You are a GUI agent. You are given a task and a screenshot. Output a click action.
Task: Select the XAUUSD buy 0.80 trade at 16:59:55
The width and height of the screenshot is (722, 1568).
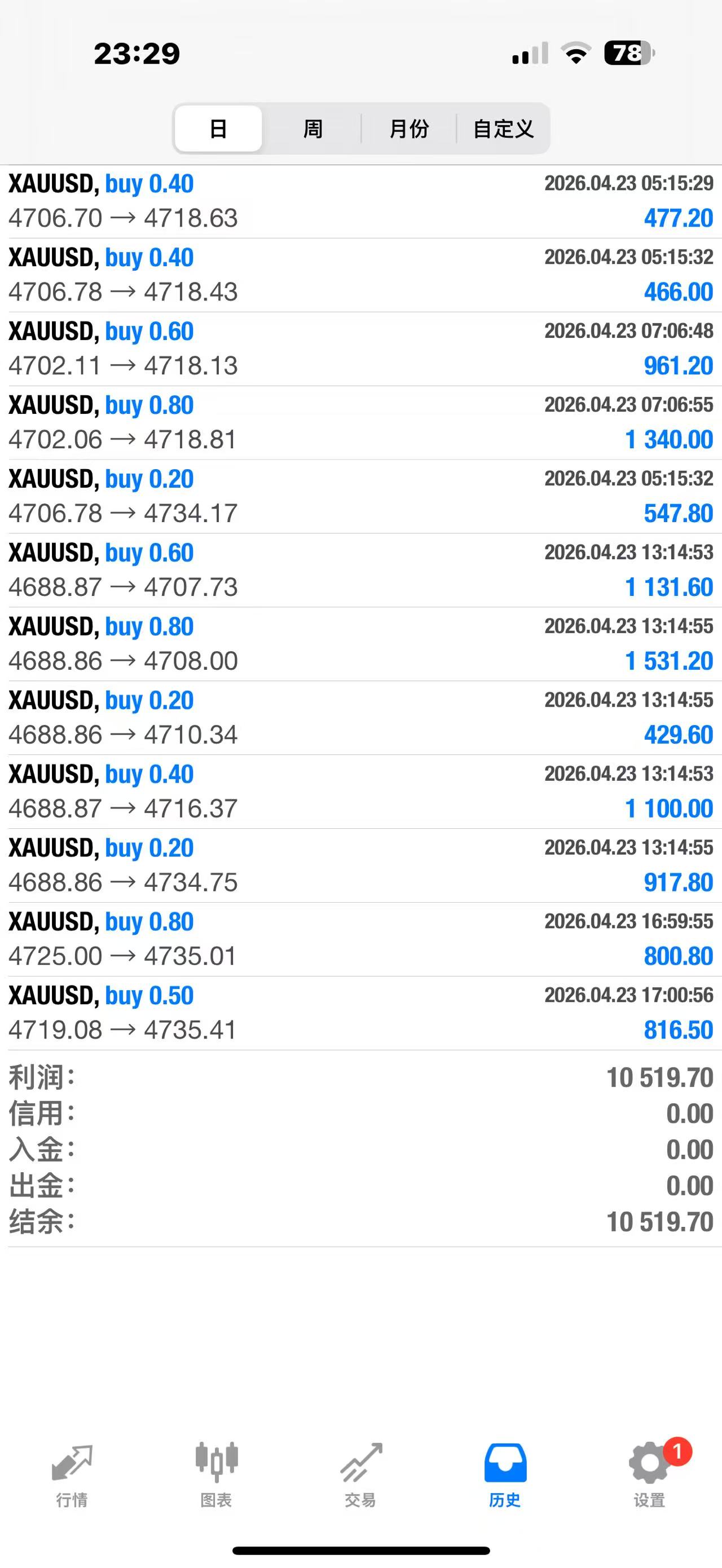(361, 938)
